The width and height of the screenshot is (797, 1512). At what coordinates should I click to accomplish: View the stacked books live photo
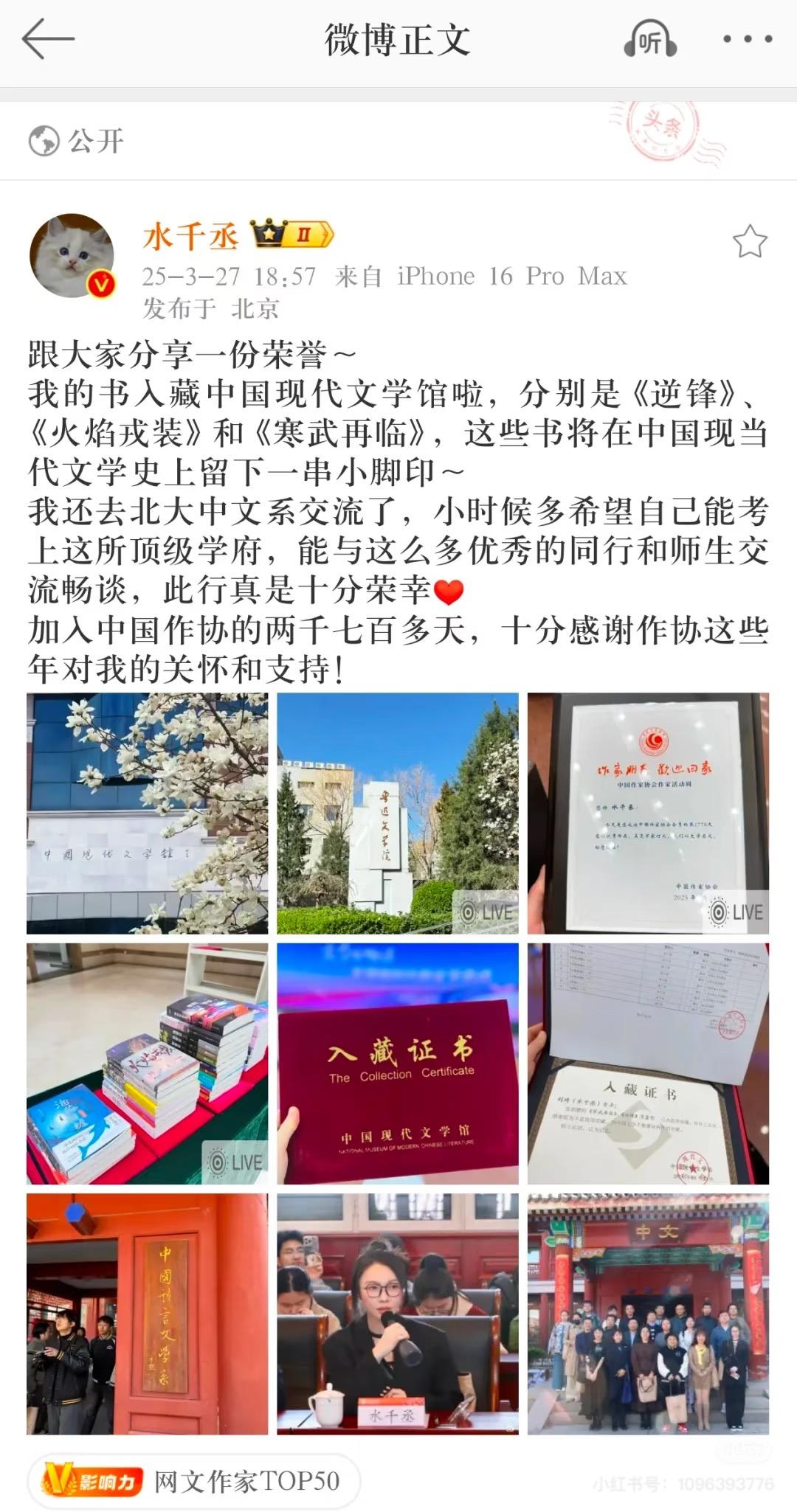point(148,1064)
